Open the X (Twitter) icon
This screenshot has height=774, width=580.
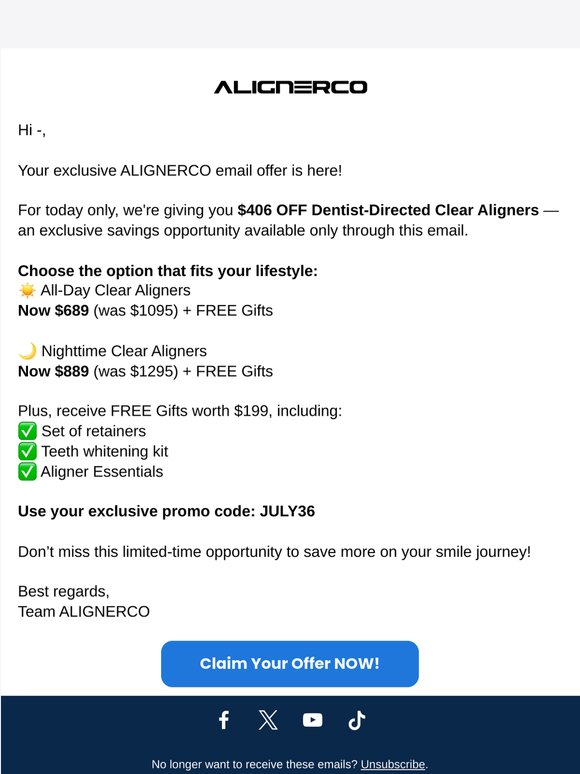coord(268,720)
